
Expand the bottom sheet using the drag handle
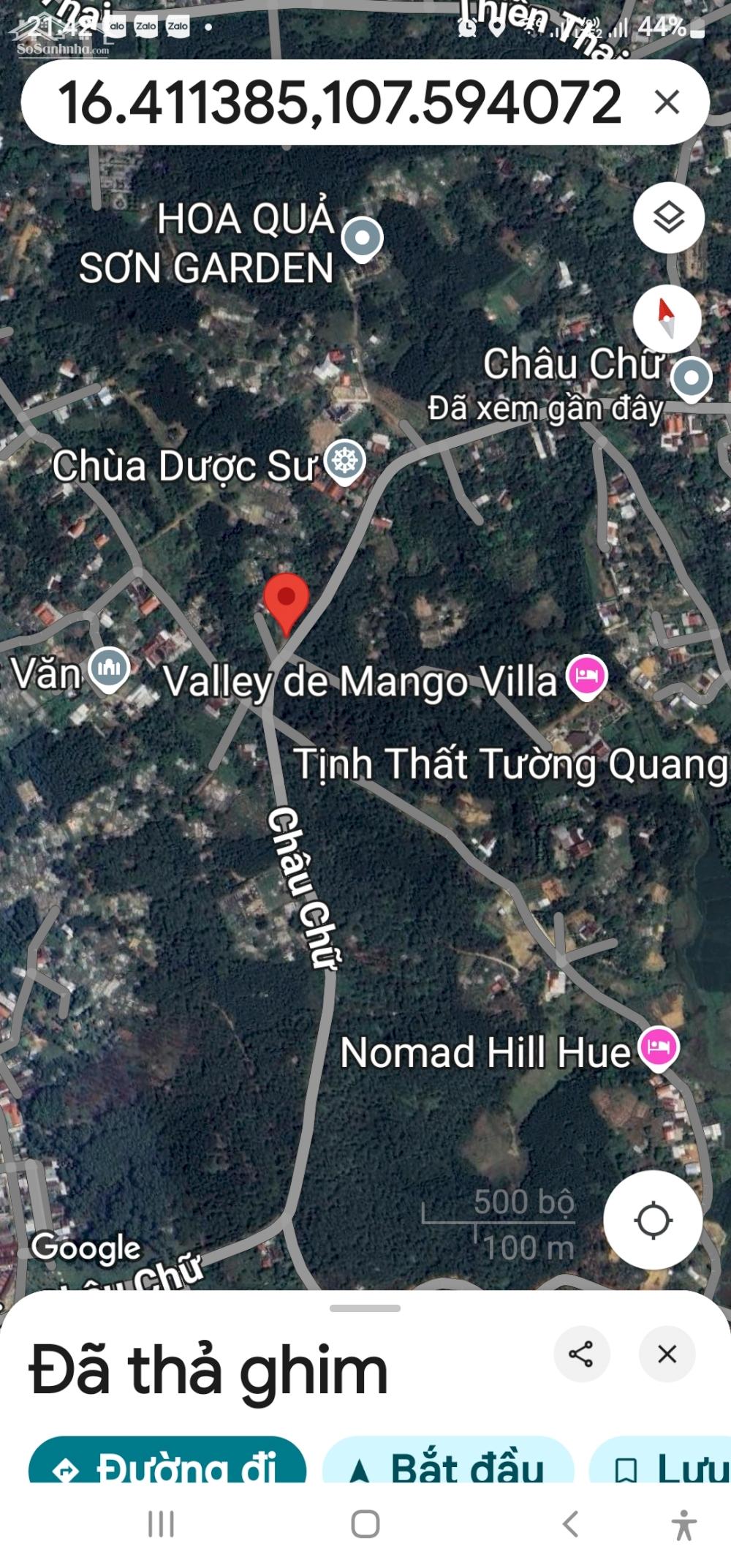[365, 1306]
